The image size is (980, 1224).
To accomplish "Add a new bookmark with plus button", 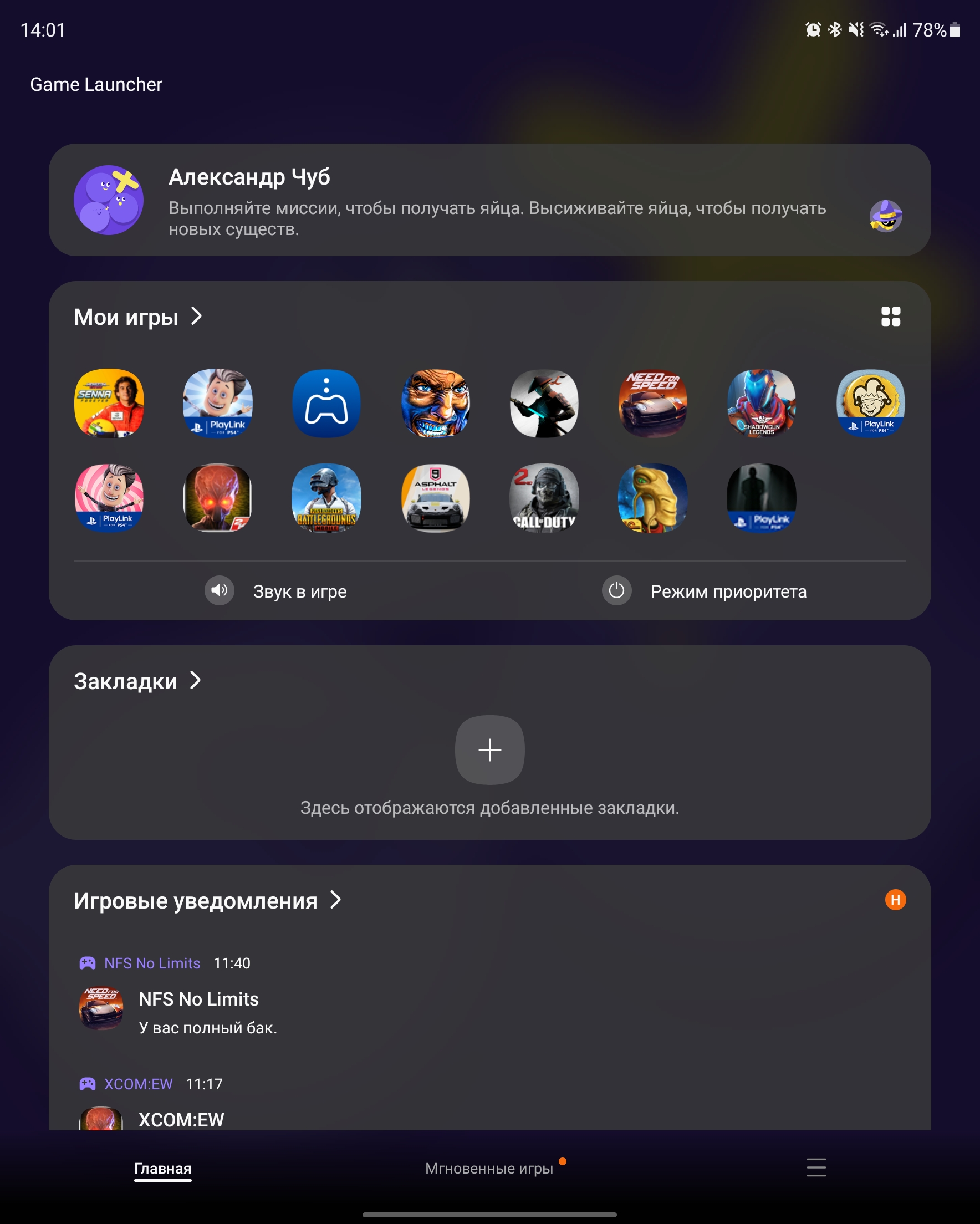I will 489,750.
